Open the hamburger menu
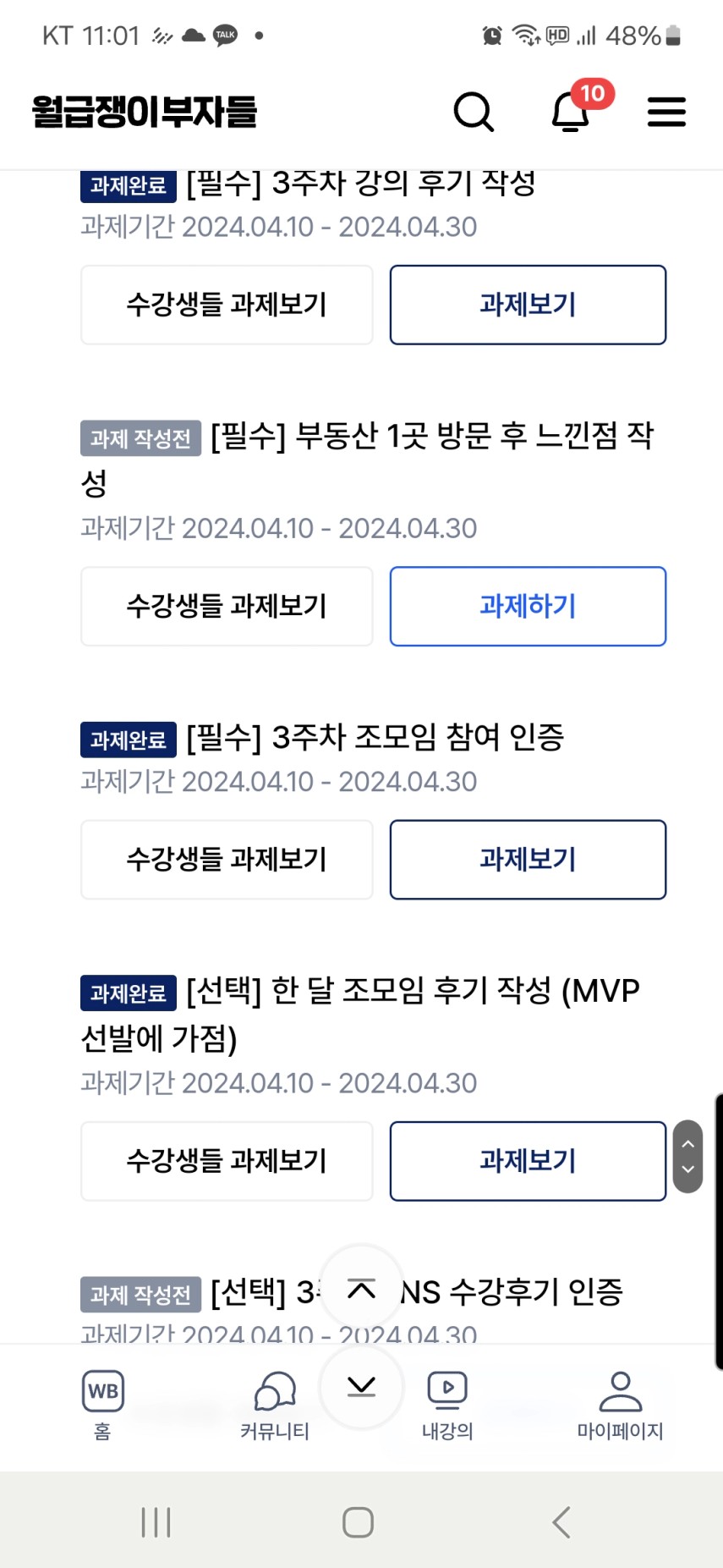Image resolution: width=723 pixels, height=1568 pixels. [666, 112]
